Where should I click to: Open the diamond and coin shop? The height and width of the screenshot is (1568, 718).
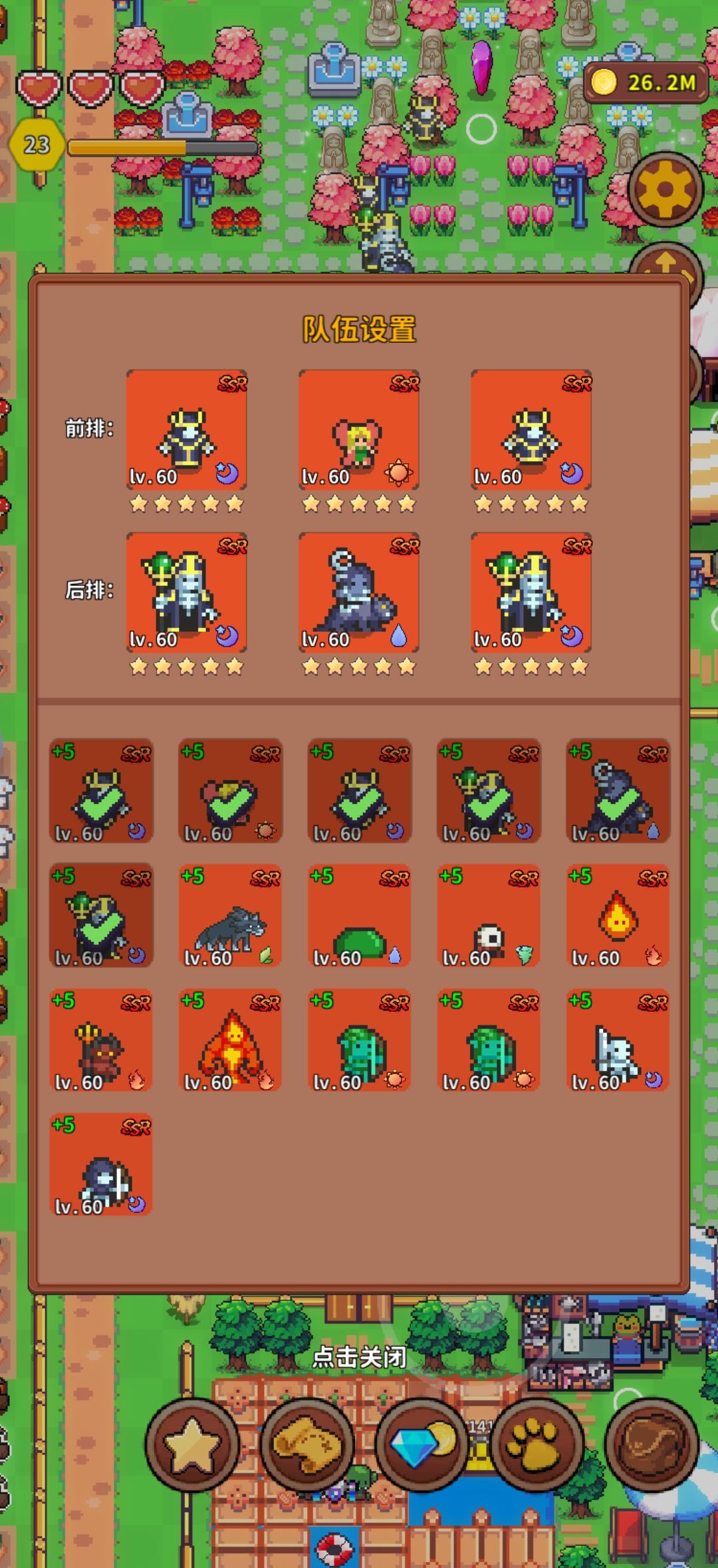tap(421, 1446)
